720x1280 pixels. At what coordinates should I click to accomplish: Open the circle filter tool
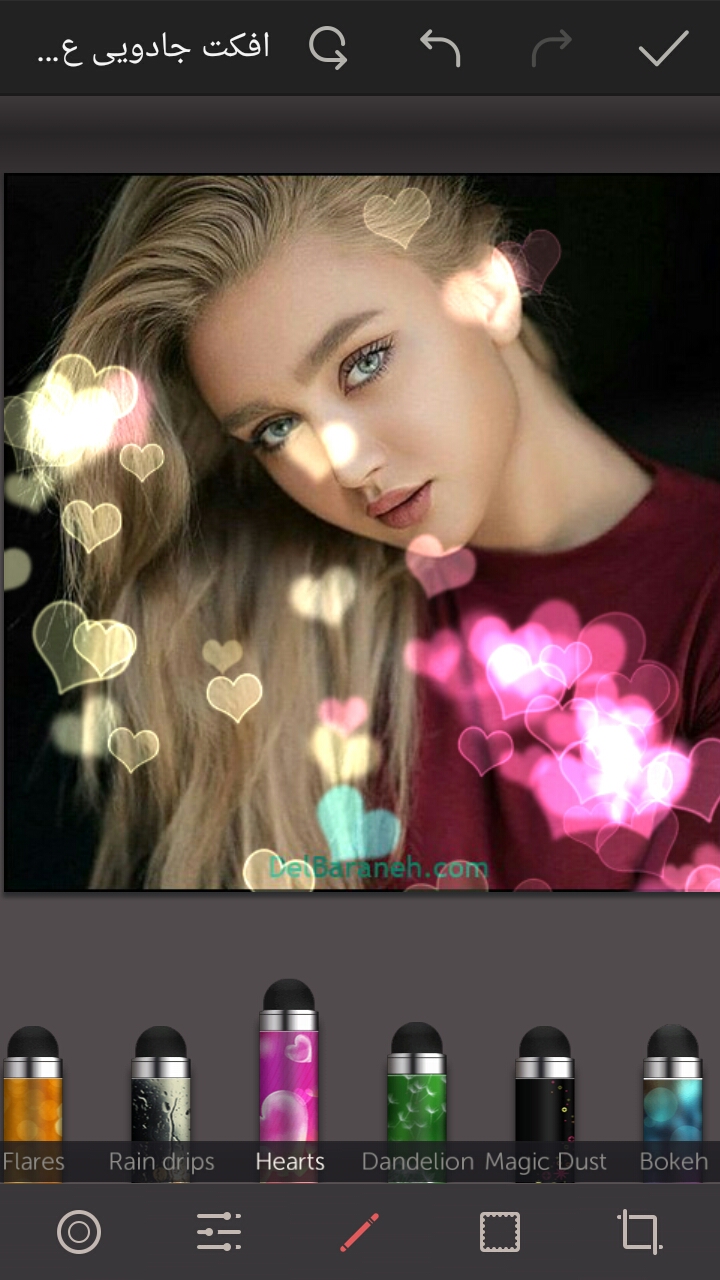79,1231
